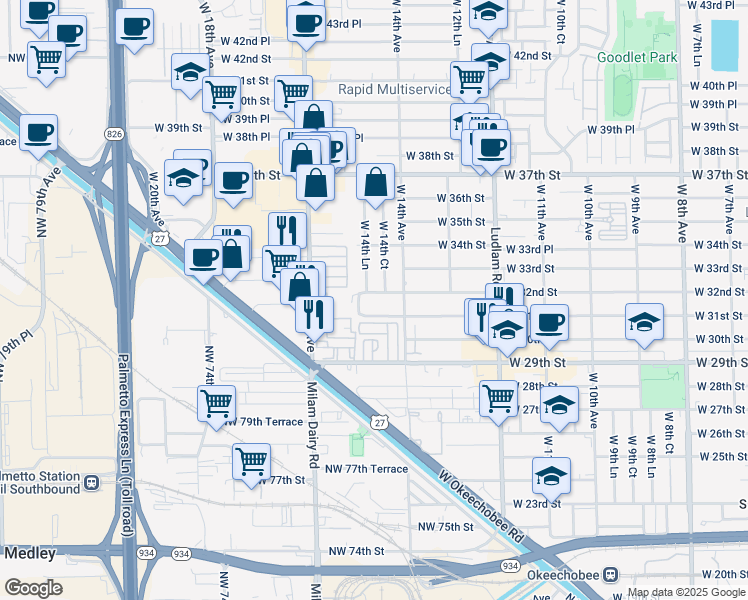This screenshot has width=748, height=600.
Task: Tap the shopping bag marker by W 14th Ave
Action: click(375, 182)
